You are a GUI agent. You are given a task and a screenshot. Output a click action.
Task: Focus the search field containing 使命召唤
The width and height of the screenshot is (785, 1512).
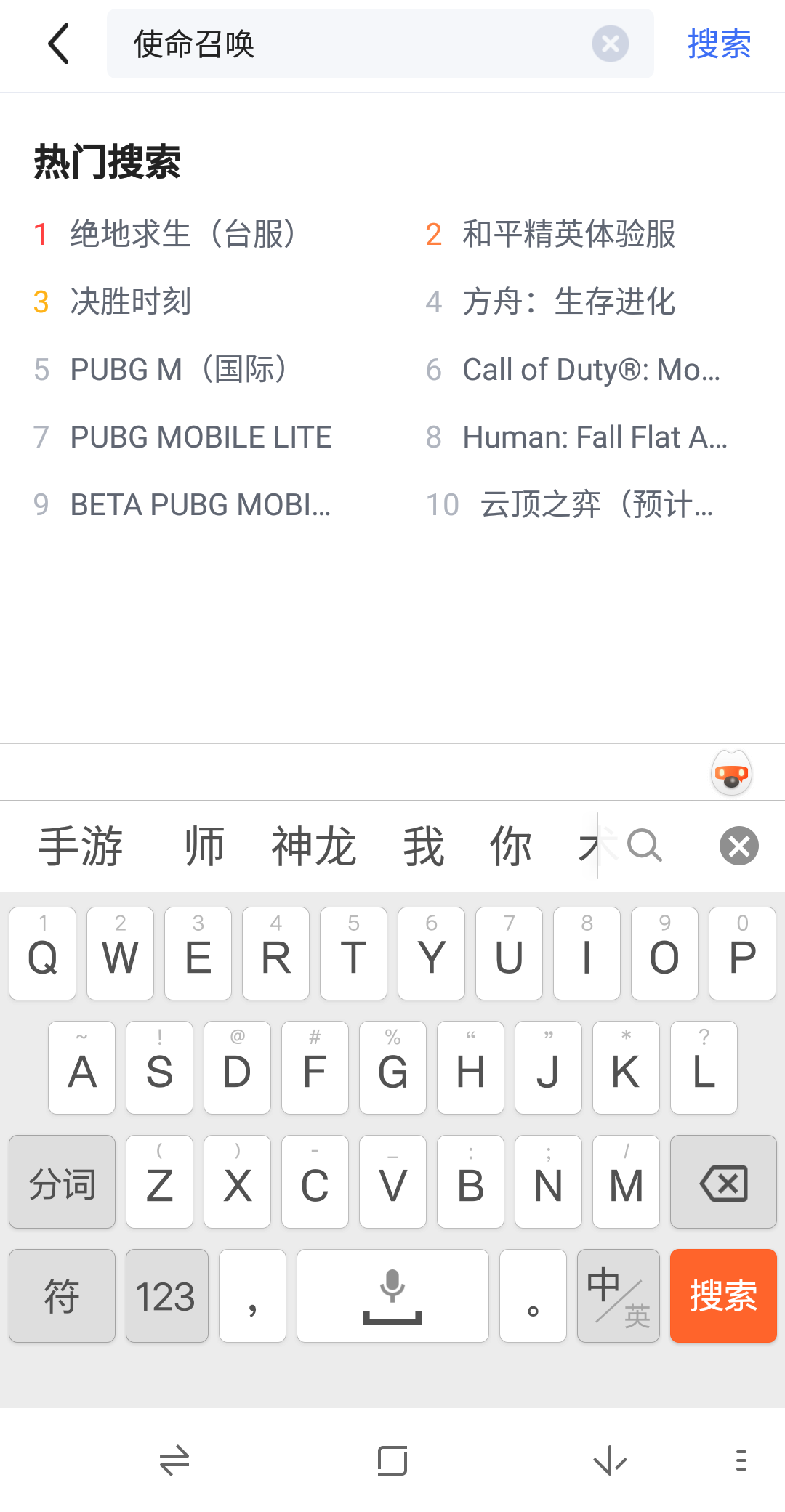click(349, 44)
